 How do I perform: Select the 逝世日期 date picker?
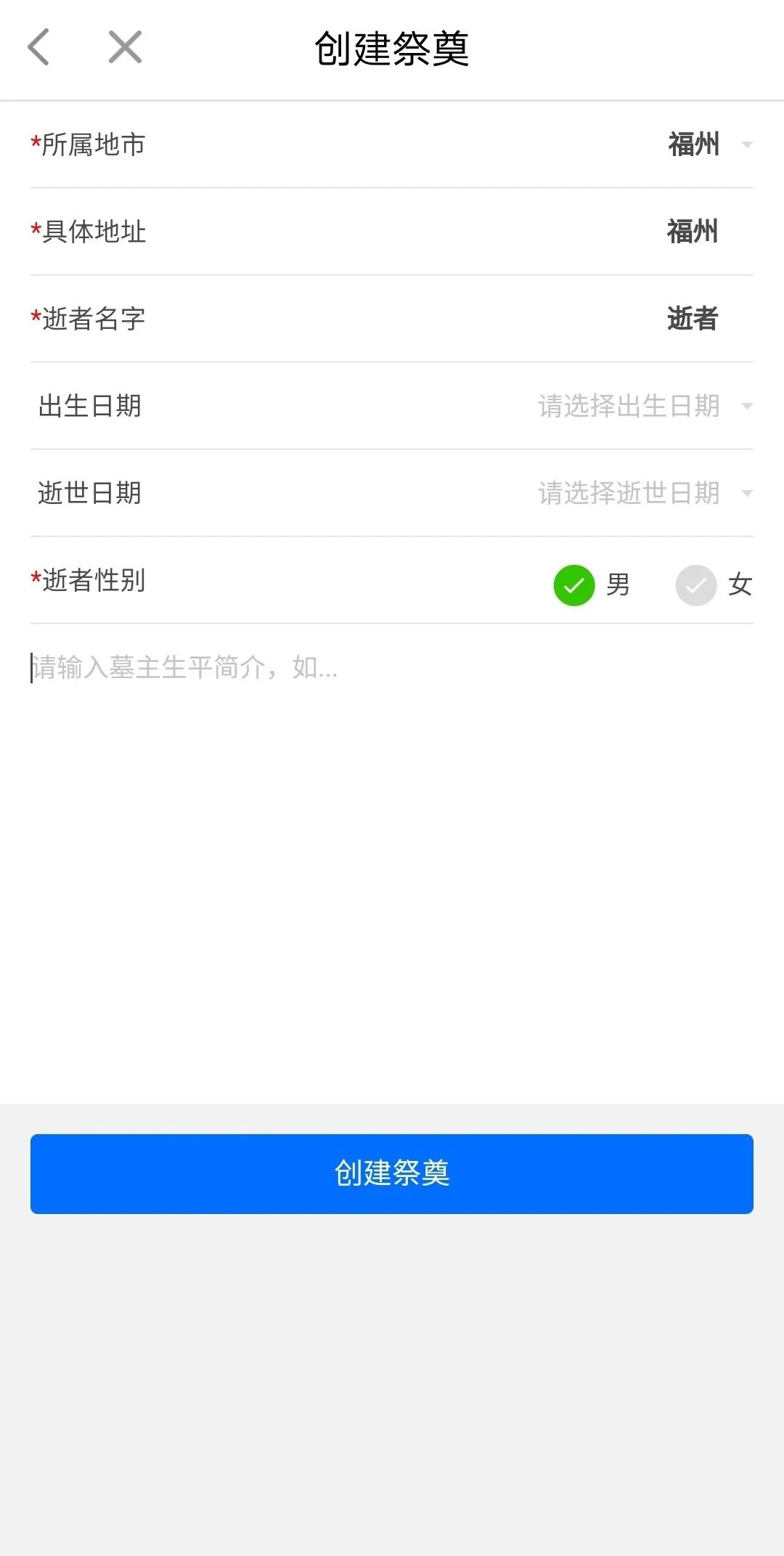coord(642,493)
